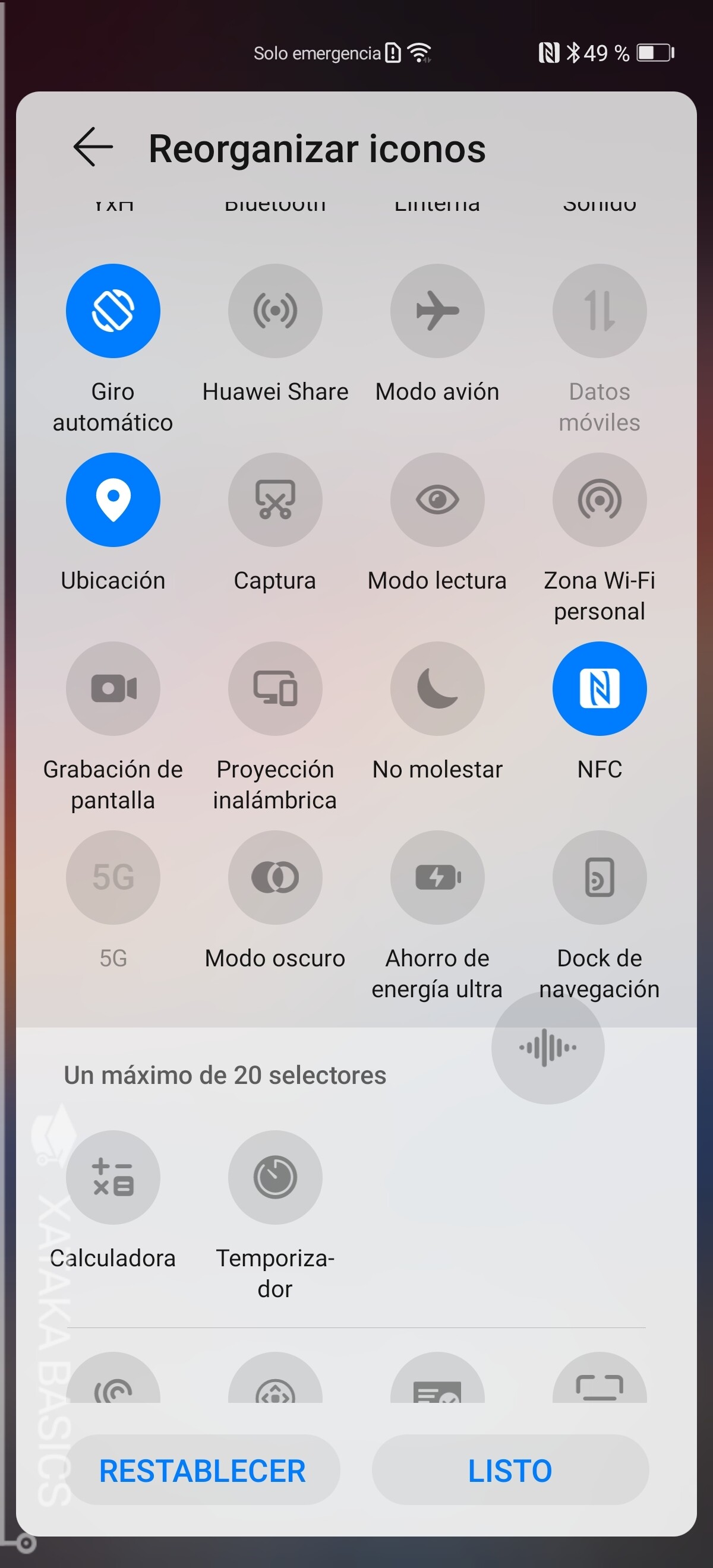713x1568 pixels.
Task: Tap the floating sound waveform tile
Action: point(547,1047)
